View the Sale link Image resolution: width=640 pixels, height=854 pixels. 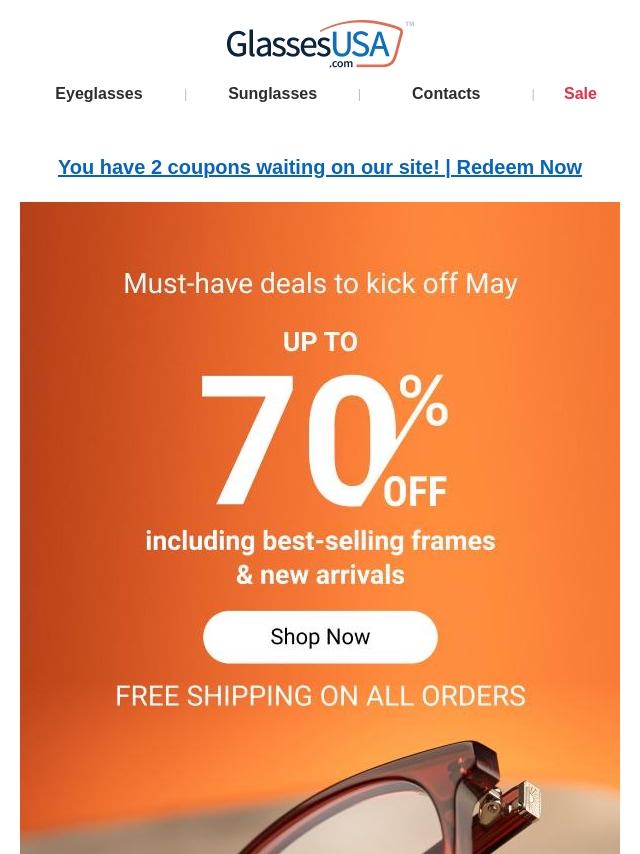pos(579,94)
